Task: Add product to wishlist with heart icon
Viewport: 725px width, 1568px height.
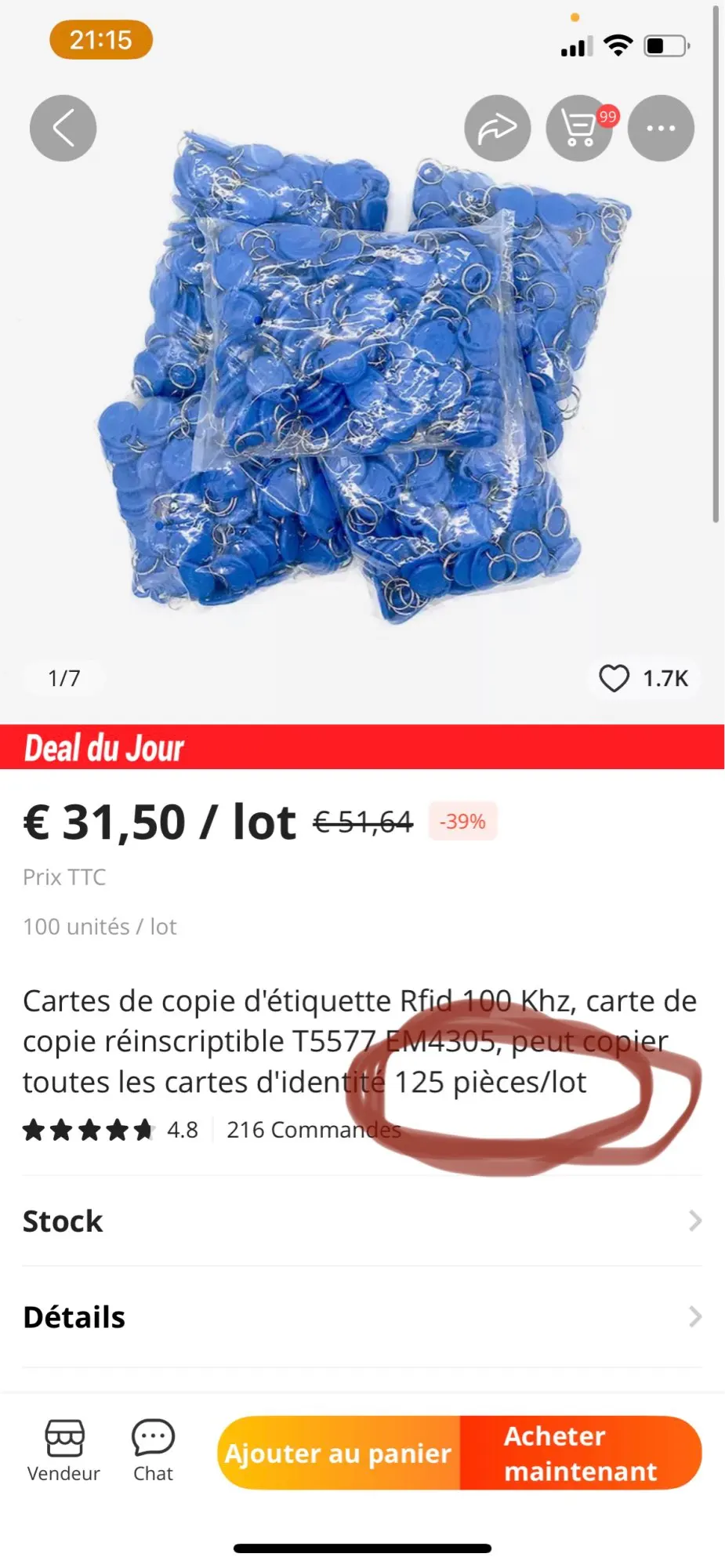Action: click(x=614, y=678)
